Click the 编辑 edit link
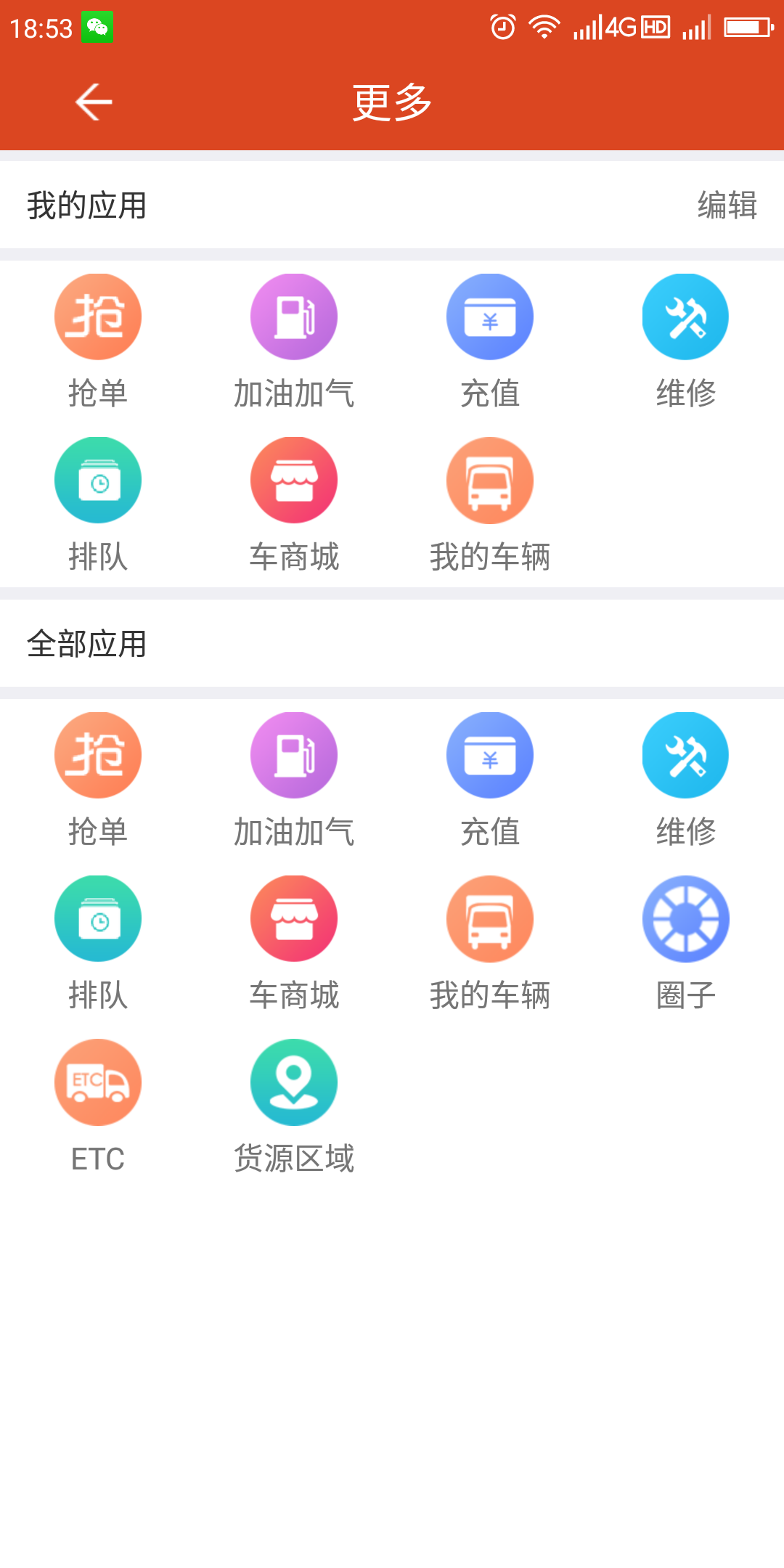 tap(728, 205)
